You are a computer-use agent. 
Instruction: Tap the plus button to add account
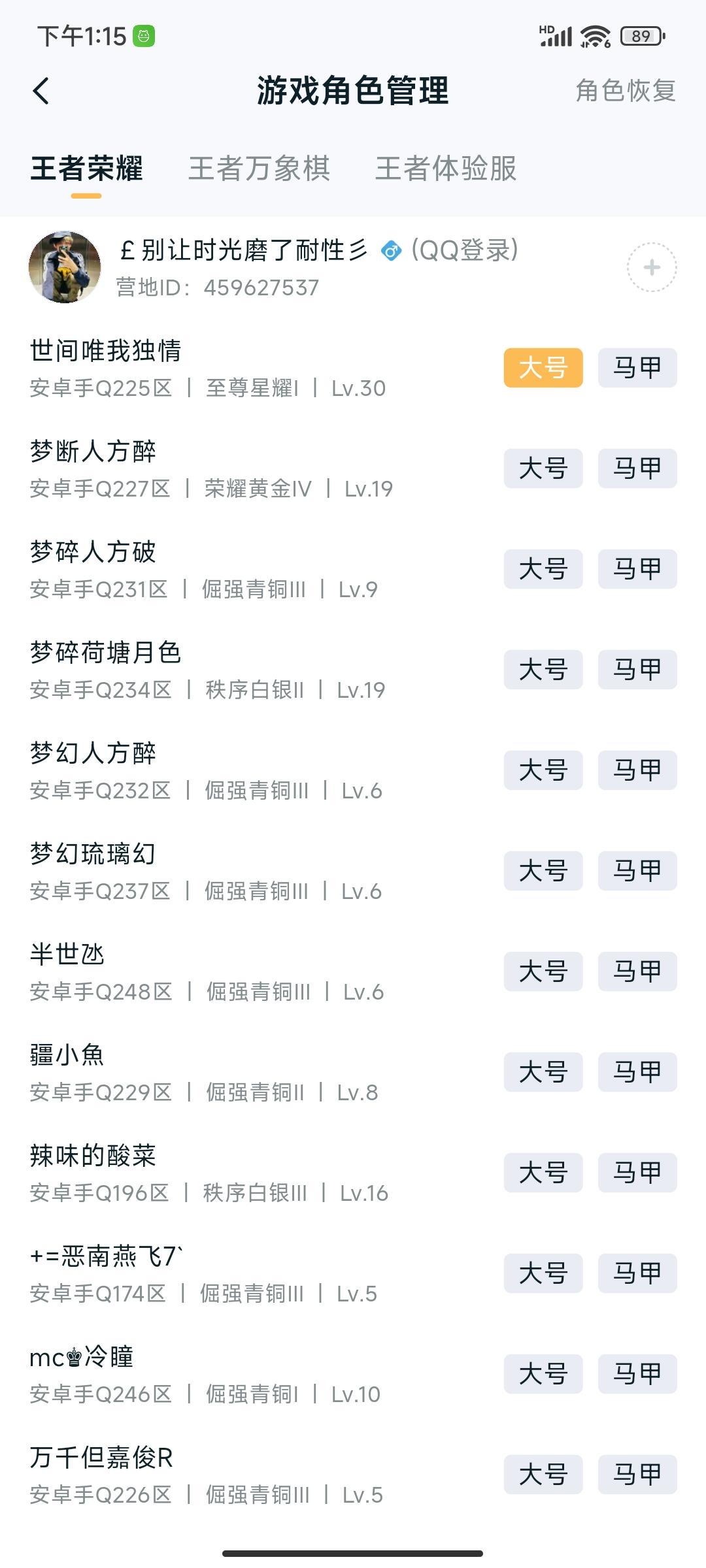click(x=651, y=267)
